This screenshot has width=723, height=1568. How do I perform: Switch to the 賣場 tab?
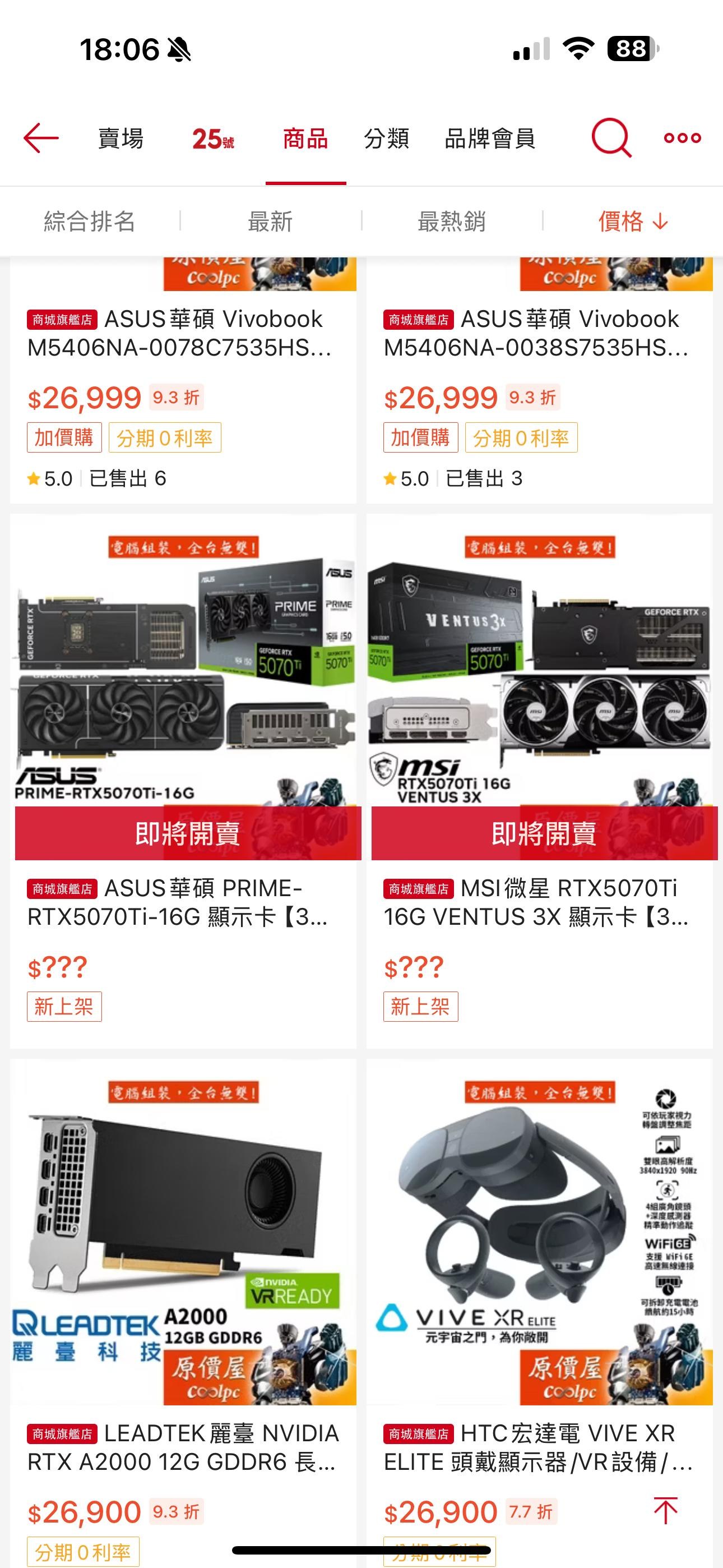coord(121,139)
